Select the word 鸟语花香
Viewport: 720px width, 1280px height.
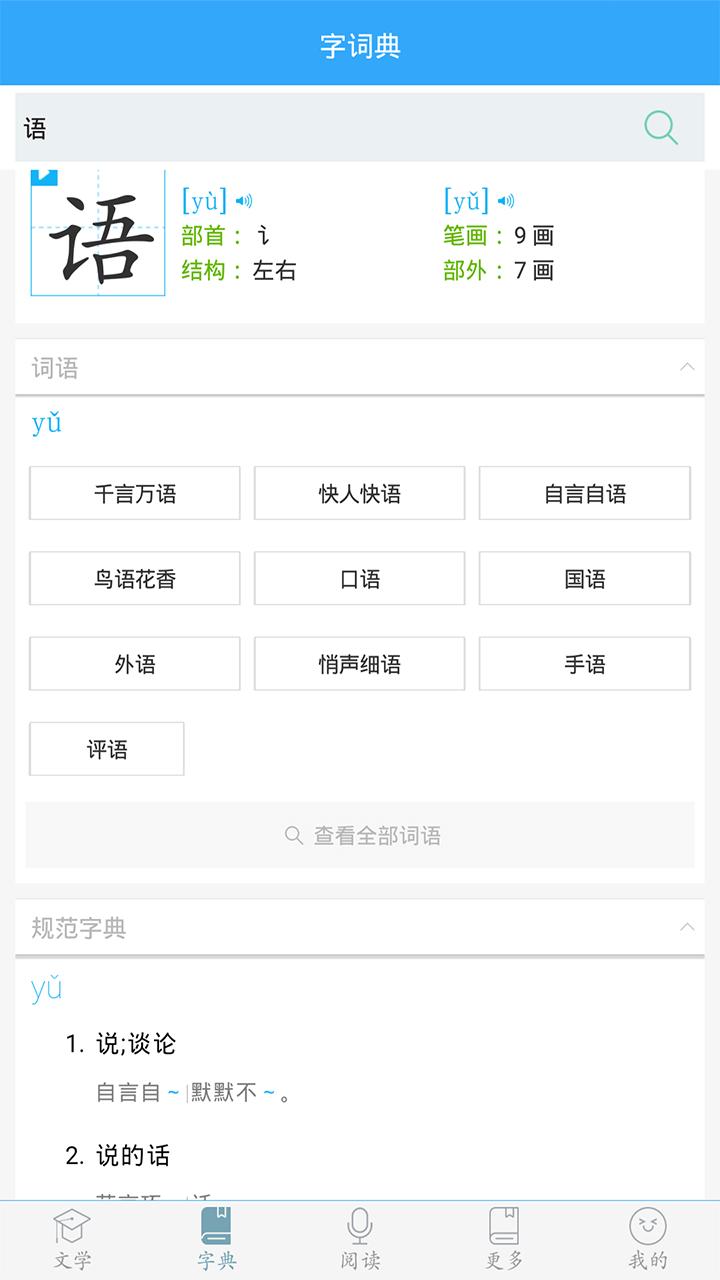tap(134, 578)
